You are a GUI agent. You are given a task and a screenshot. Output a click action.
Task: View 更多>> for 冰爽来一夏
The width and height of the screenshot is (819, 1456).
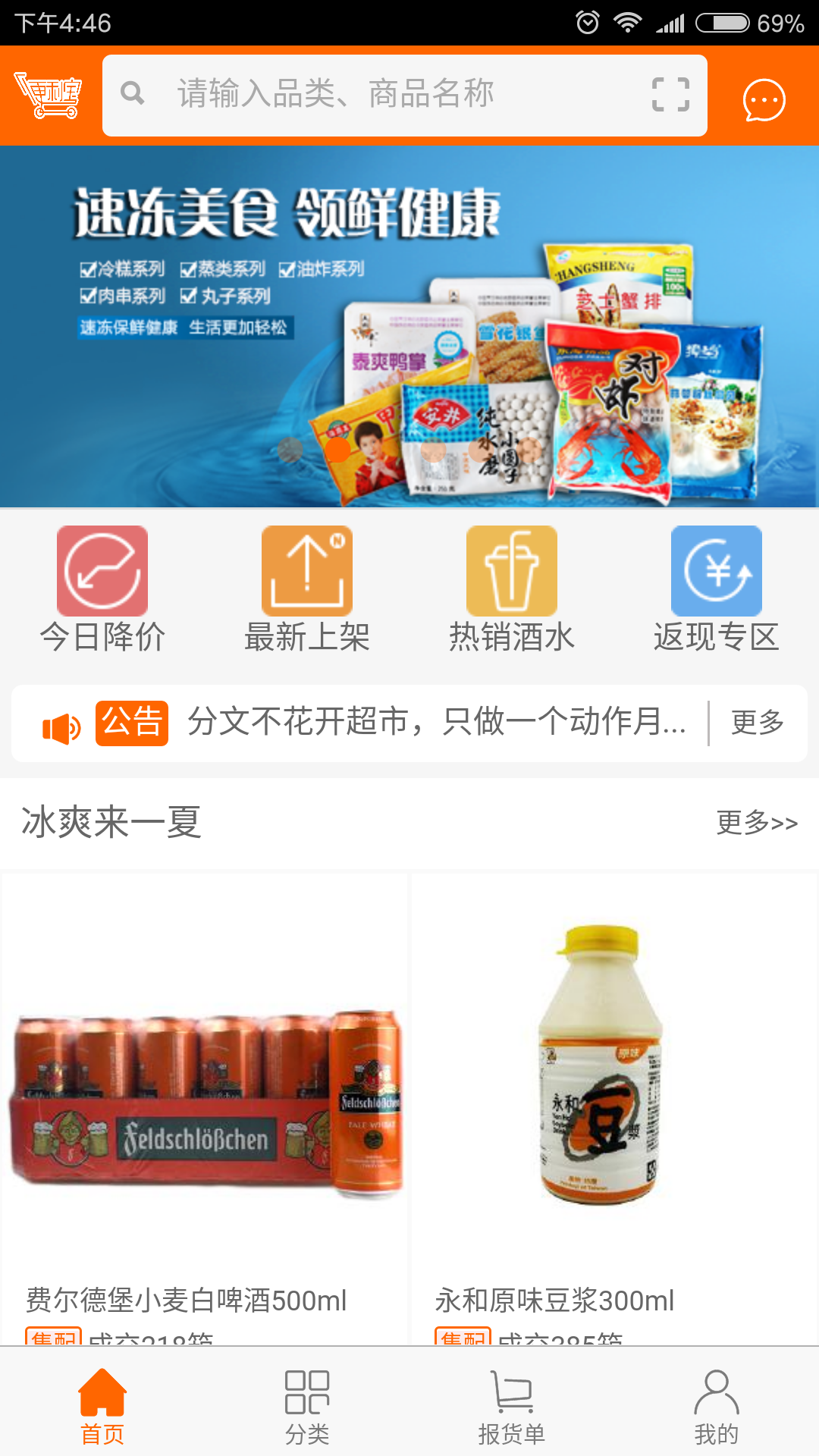(757, 823)
